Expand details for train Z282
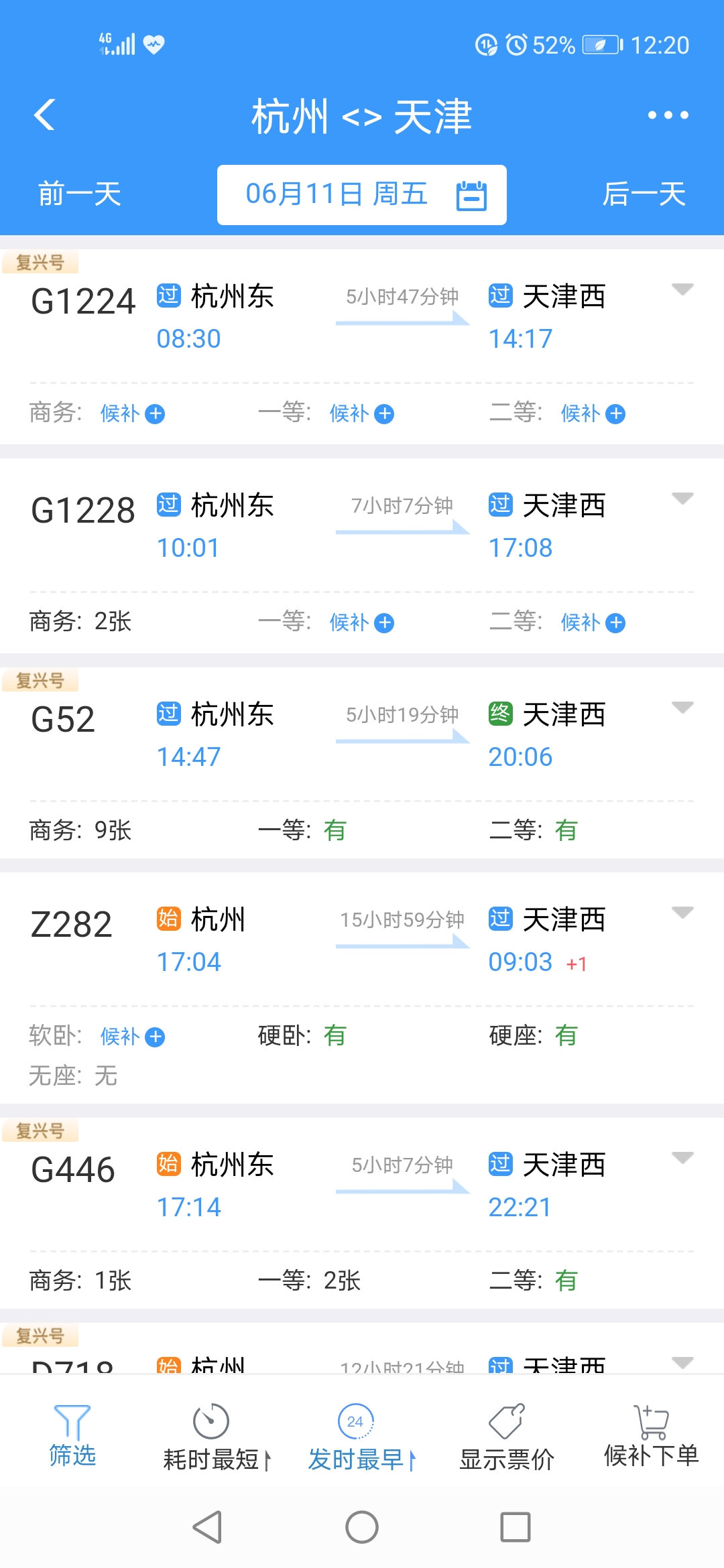 pyautogui.click(x=682, y=912)
